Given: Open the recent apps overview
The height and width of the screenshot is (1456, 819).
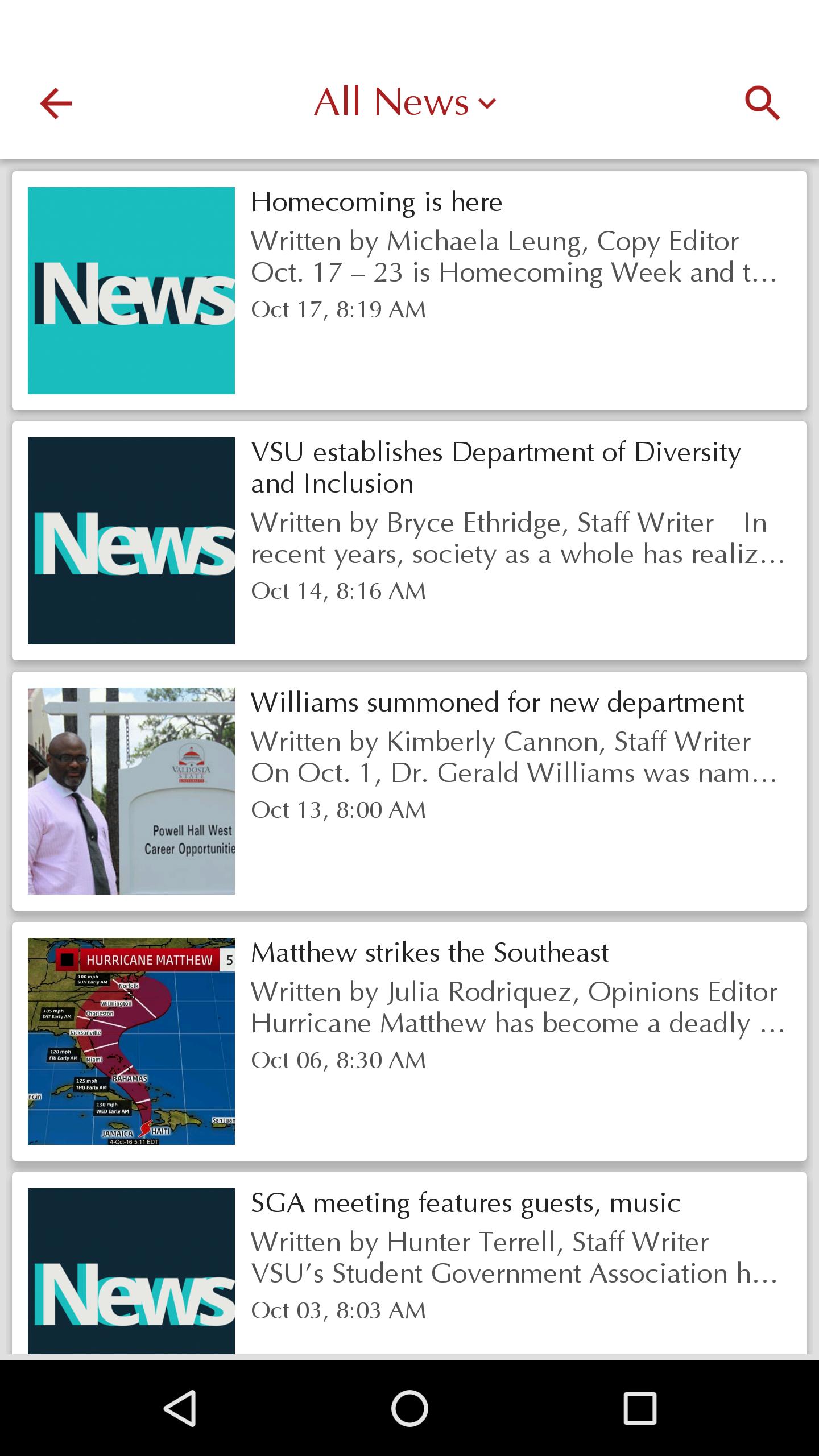Looking at the screenshot, I should click(x=640, y=1408).
